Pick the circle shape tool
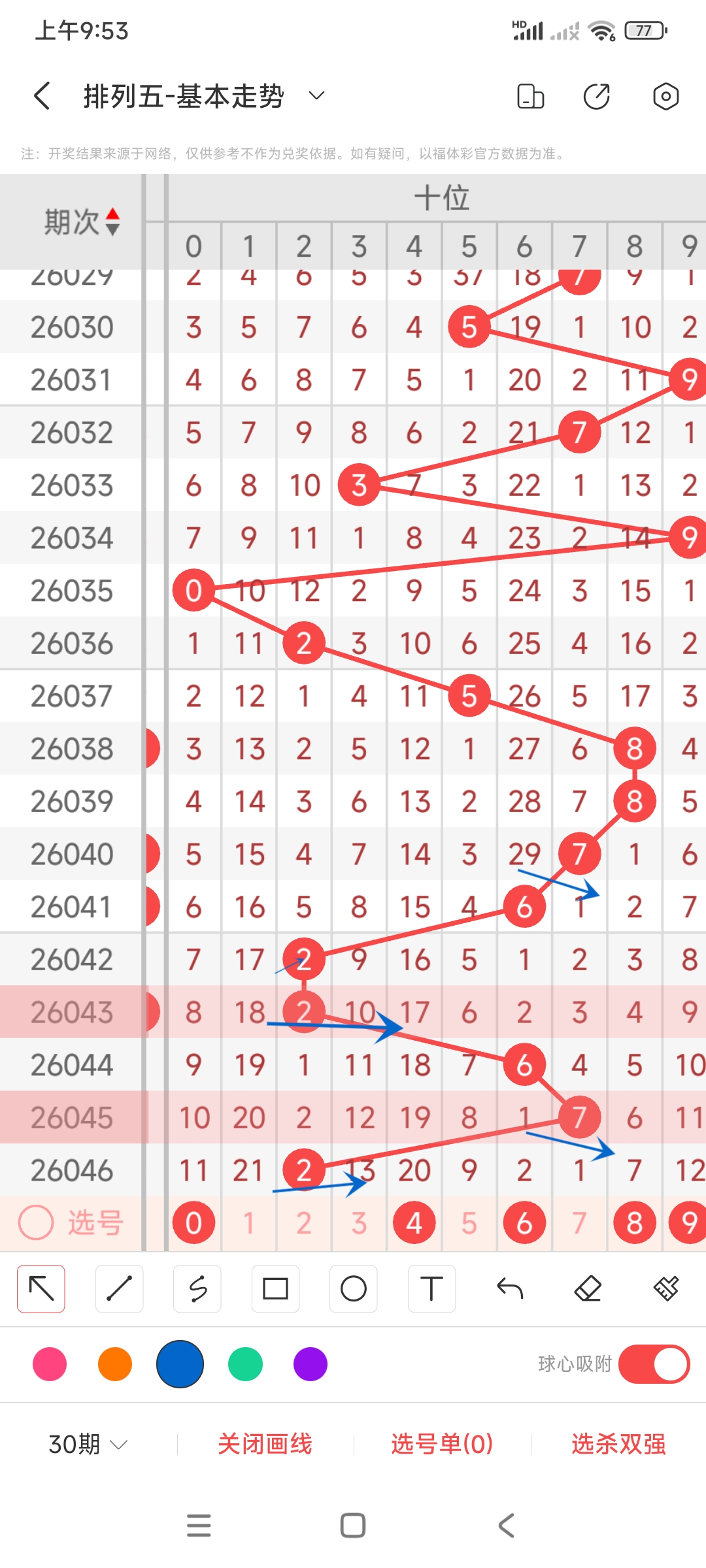 tap(354, 1288)
